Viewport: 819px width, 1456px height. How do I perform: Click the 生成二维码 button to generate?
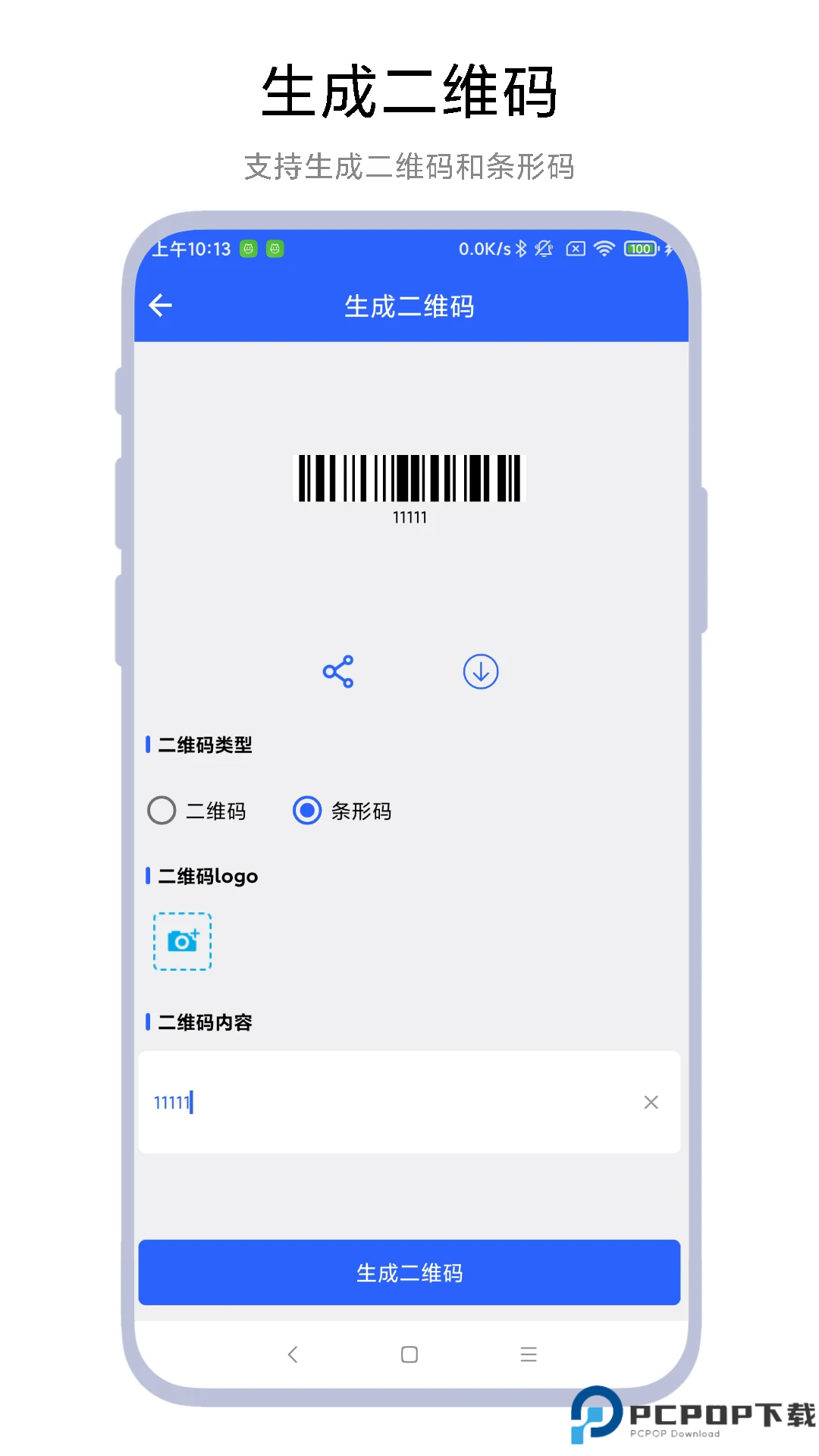pyautogui.click(x=409, y=1273)
